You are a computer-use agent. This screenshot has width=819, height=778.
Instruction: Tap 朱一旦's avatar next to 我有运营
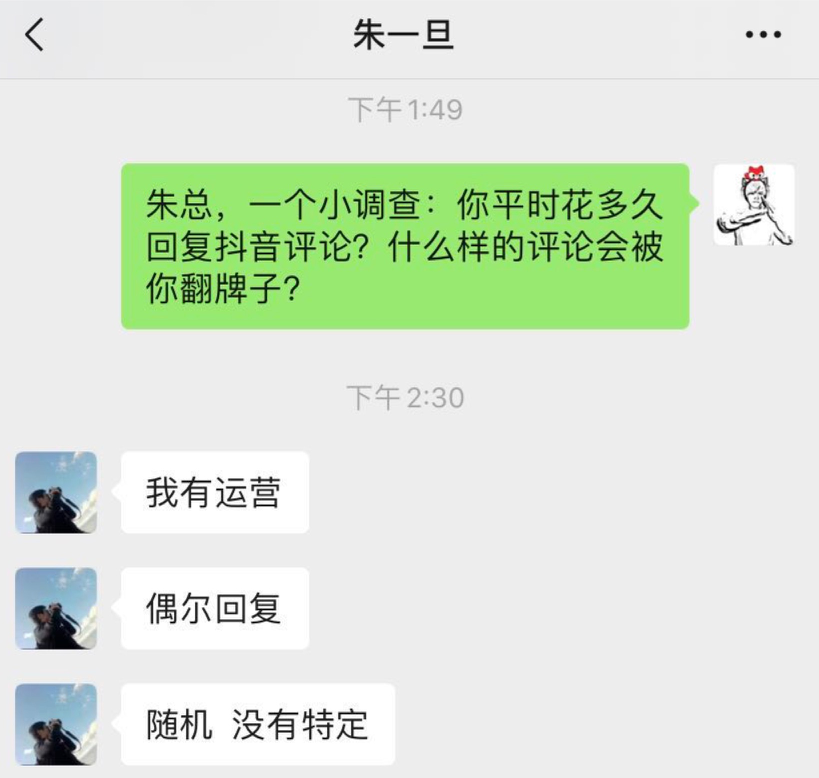(56, 492)
